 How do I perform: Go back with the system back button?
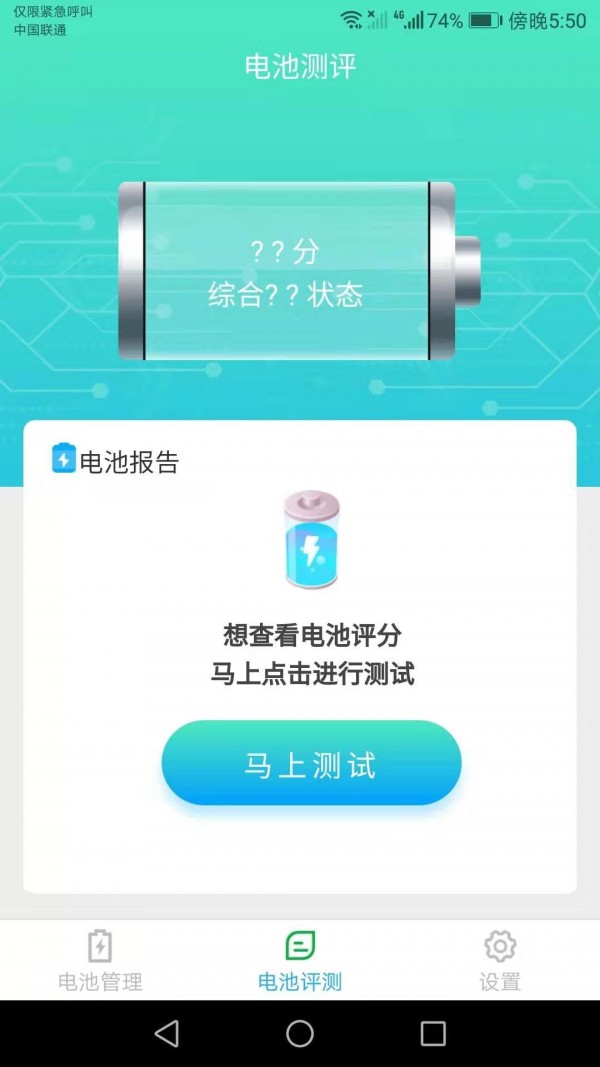coord(167,1033)
